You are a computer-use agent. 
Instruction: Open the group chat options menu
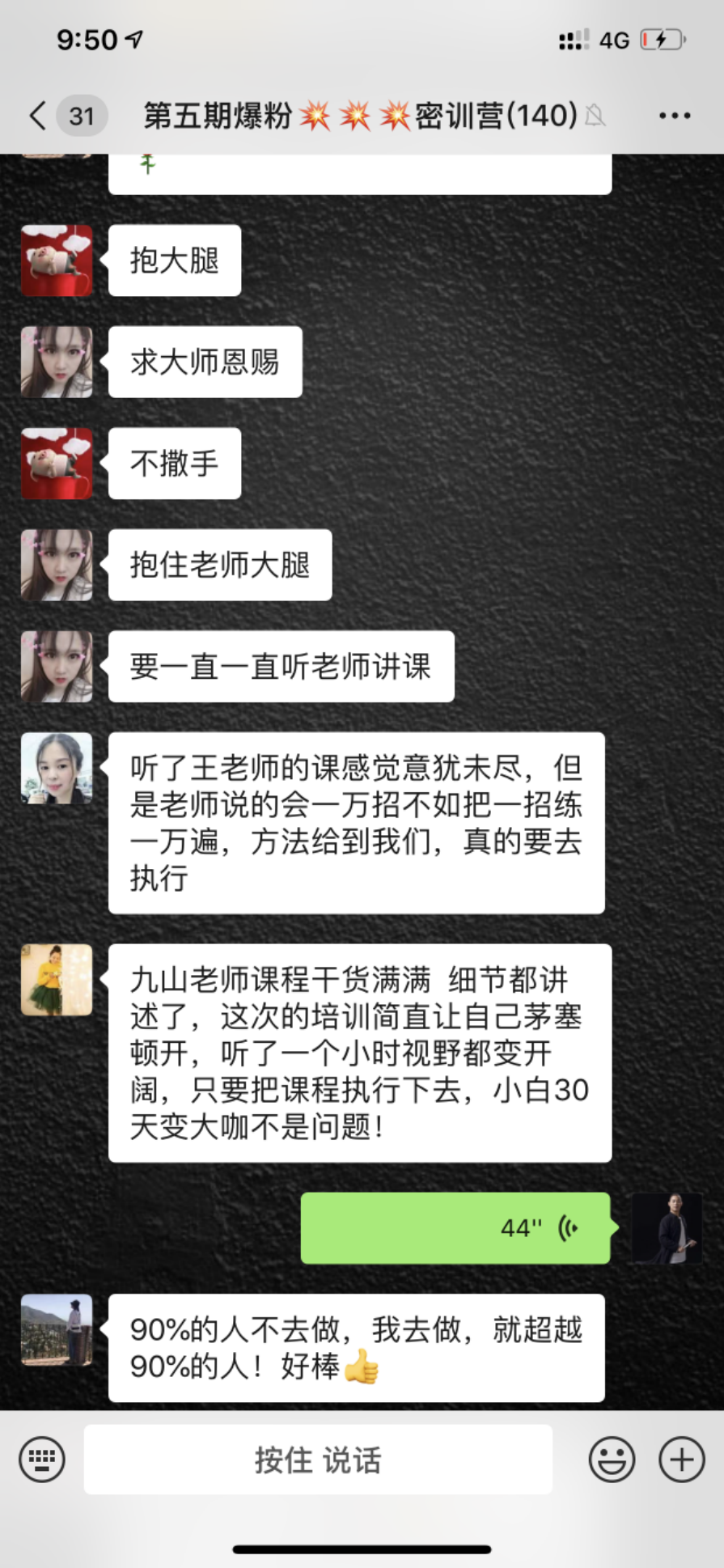click(674, 116)
